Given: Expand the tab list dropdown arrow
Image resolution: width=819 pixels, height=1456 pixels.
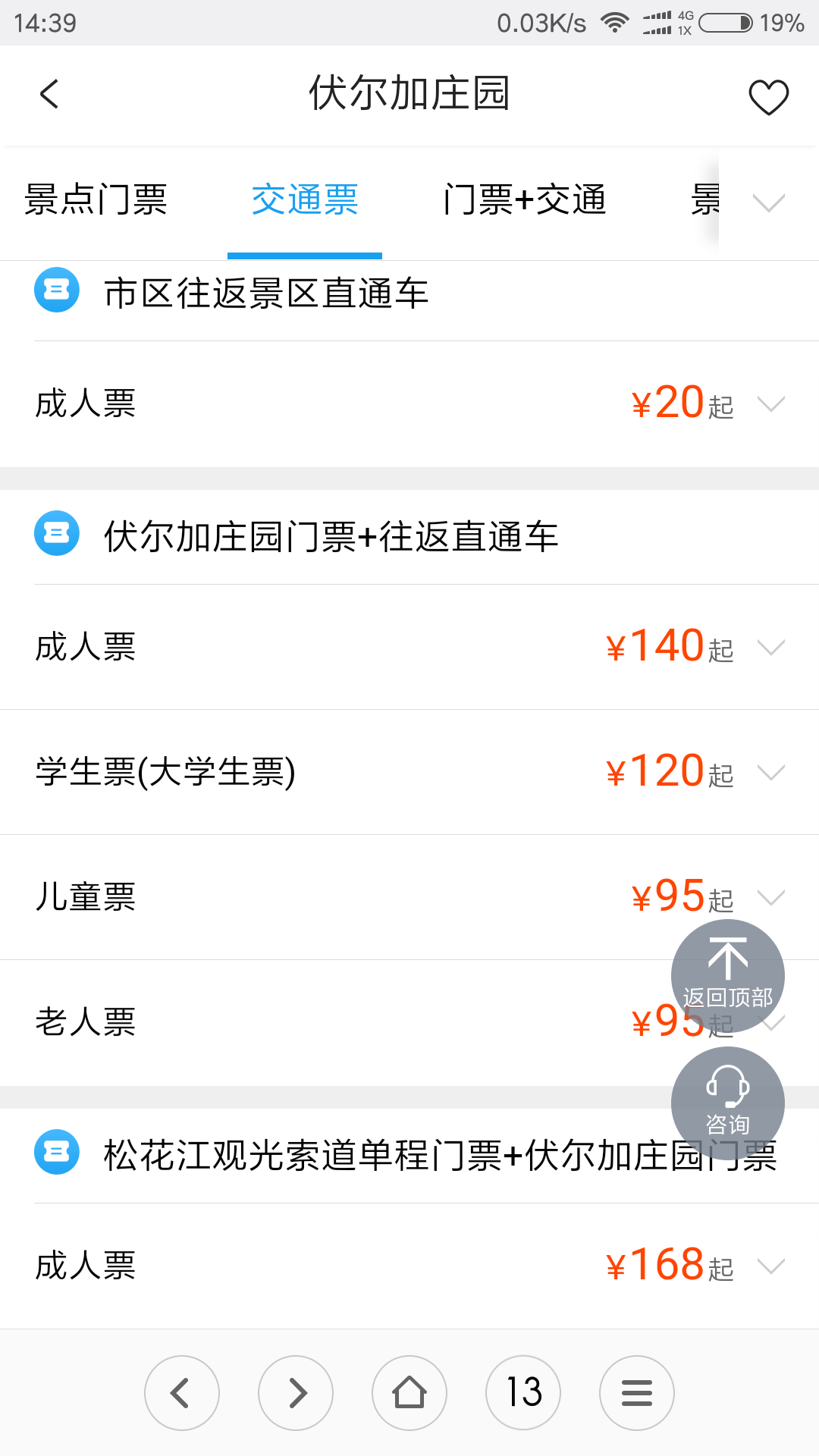Looking at the screenshot, I should coord(768,202).
